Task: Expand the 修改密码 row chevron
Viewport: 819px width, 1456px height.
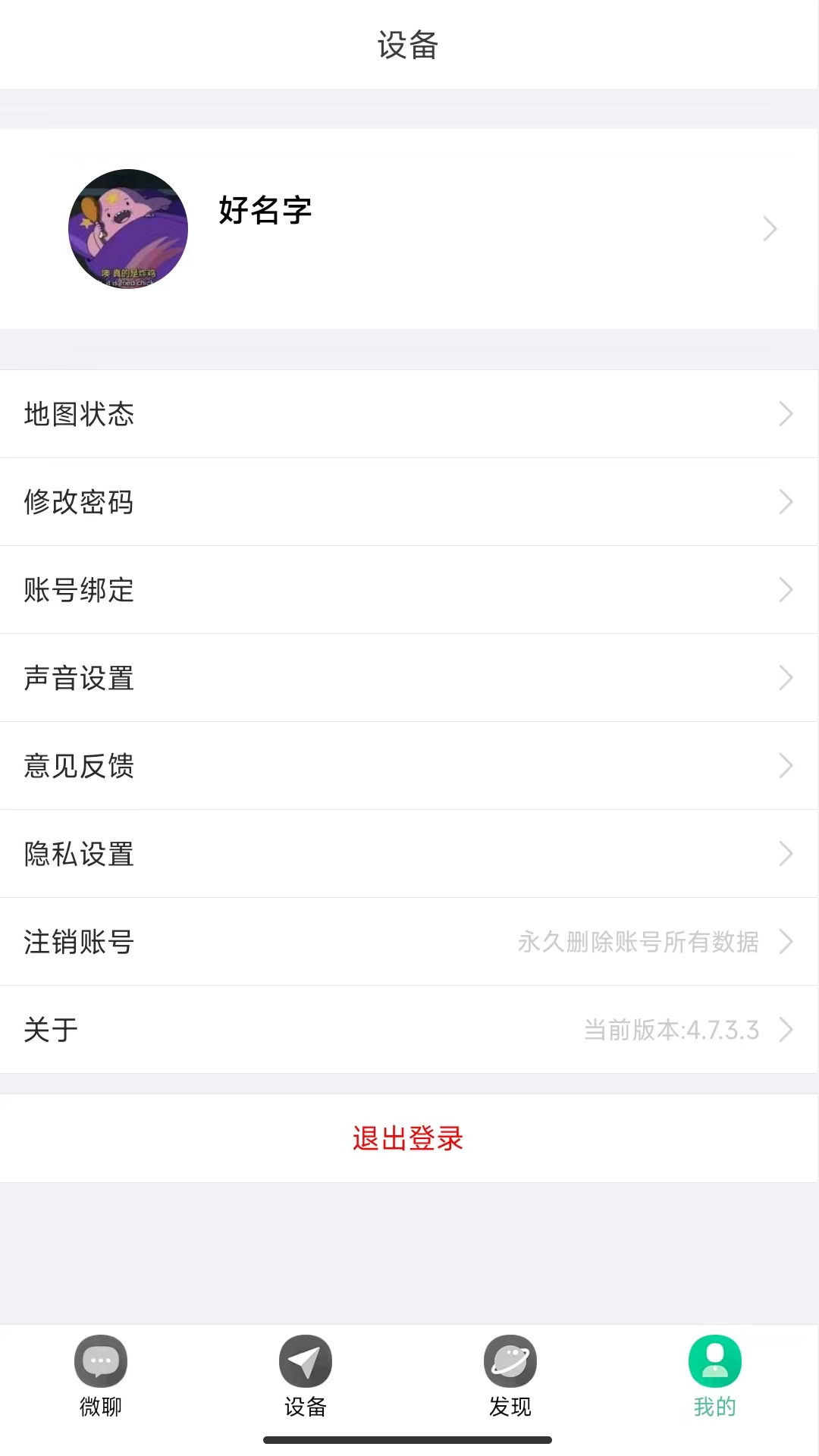Action: pos(786,502)
